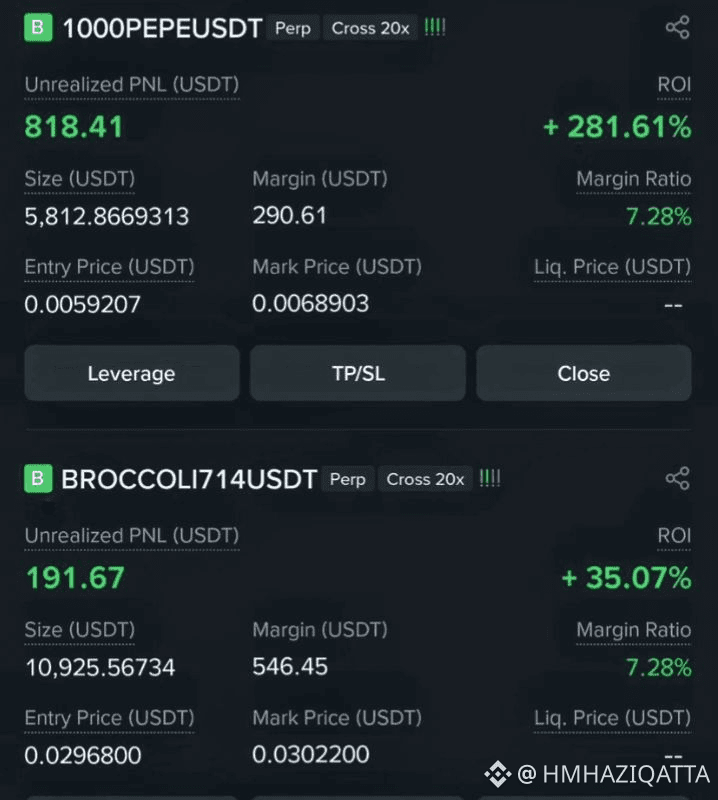Viewport: 718px width, 800px height.
Task: Open the BROCCOLI714USDT contract title
Action: click(x=189, y=479)
